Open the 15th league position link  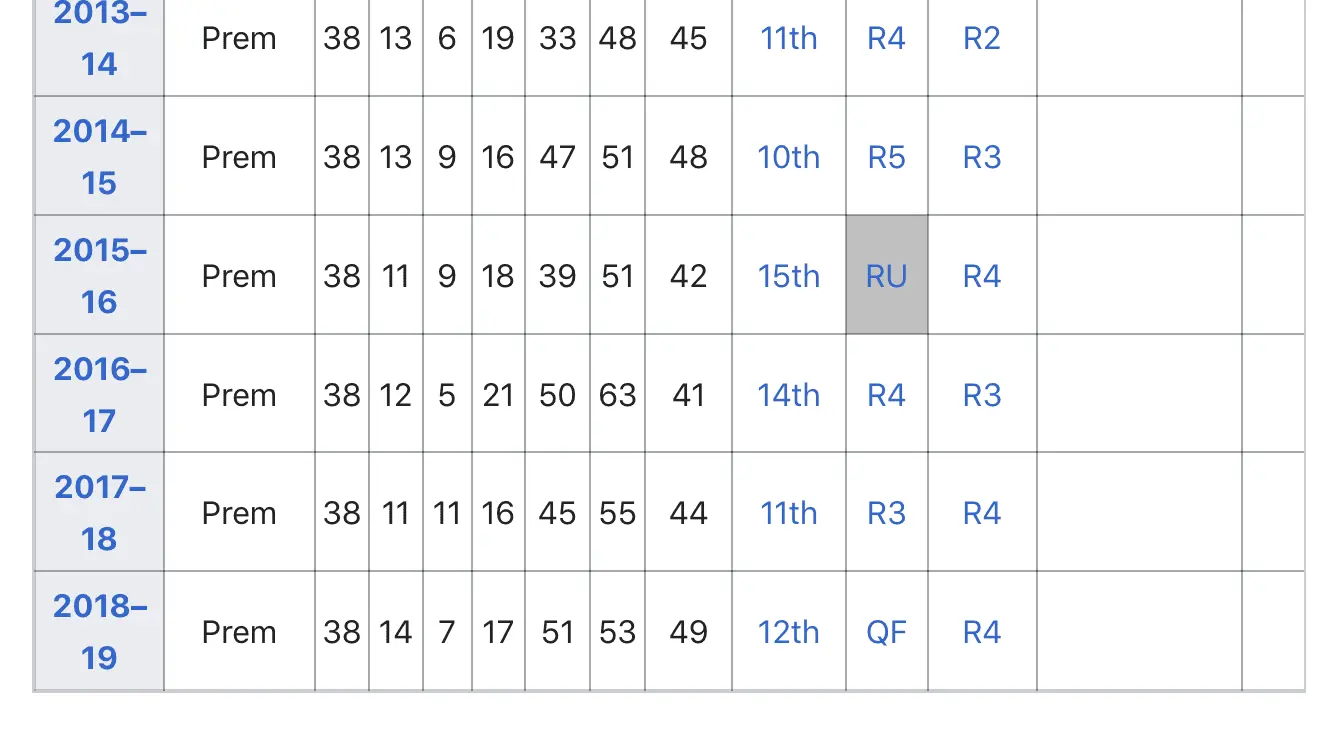[x=788, y=276]
